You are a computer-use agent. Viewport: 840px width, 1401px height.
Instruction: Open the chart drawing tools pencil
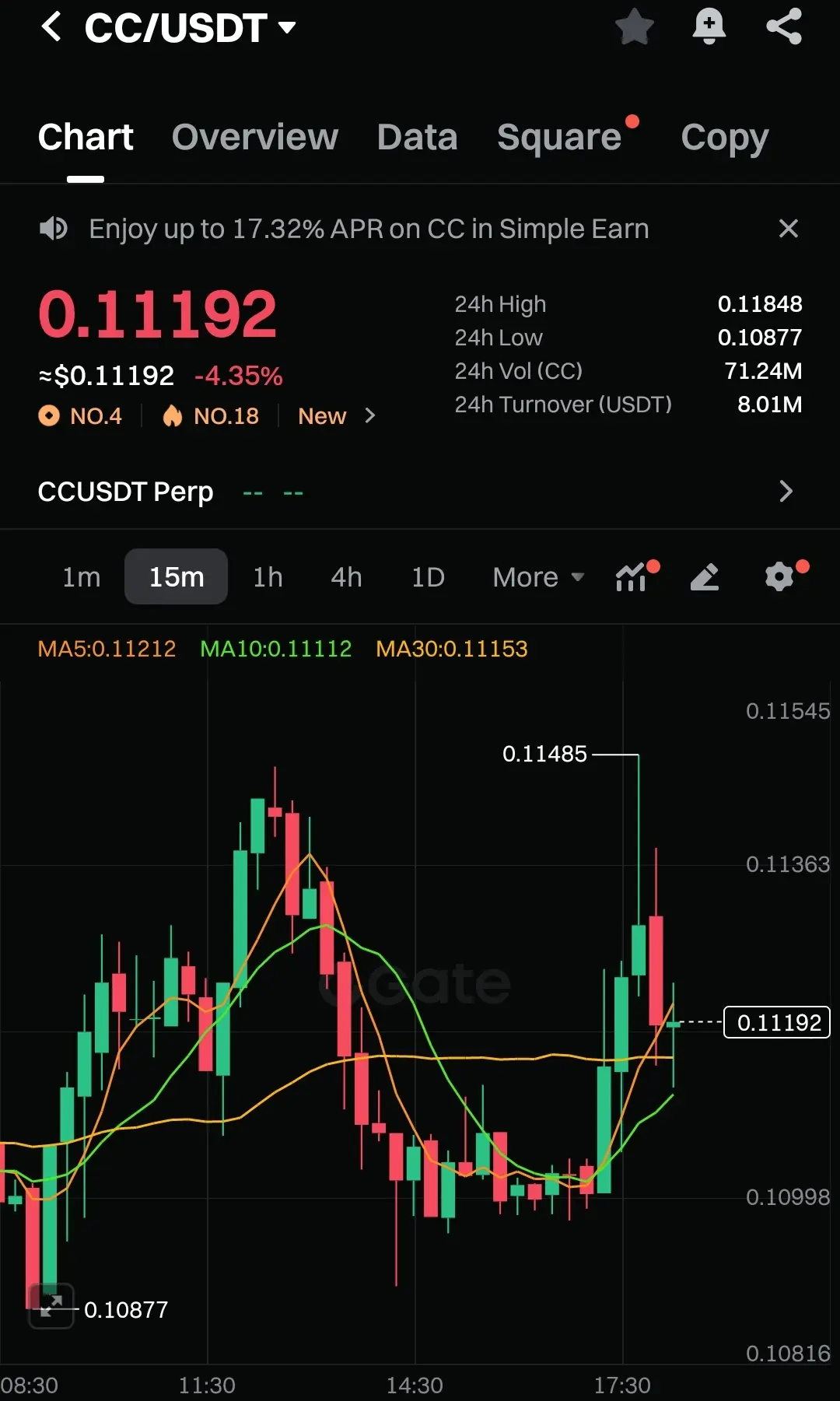(705, 577)
